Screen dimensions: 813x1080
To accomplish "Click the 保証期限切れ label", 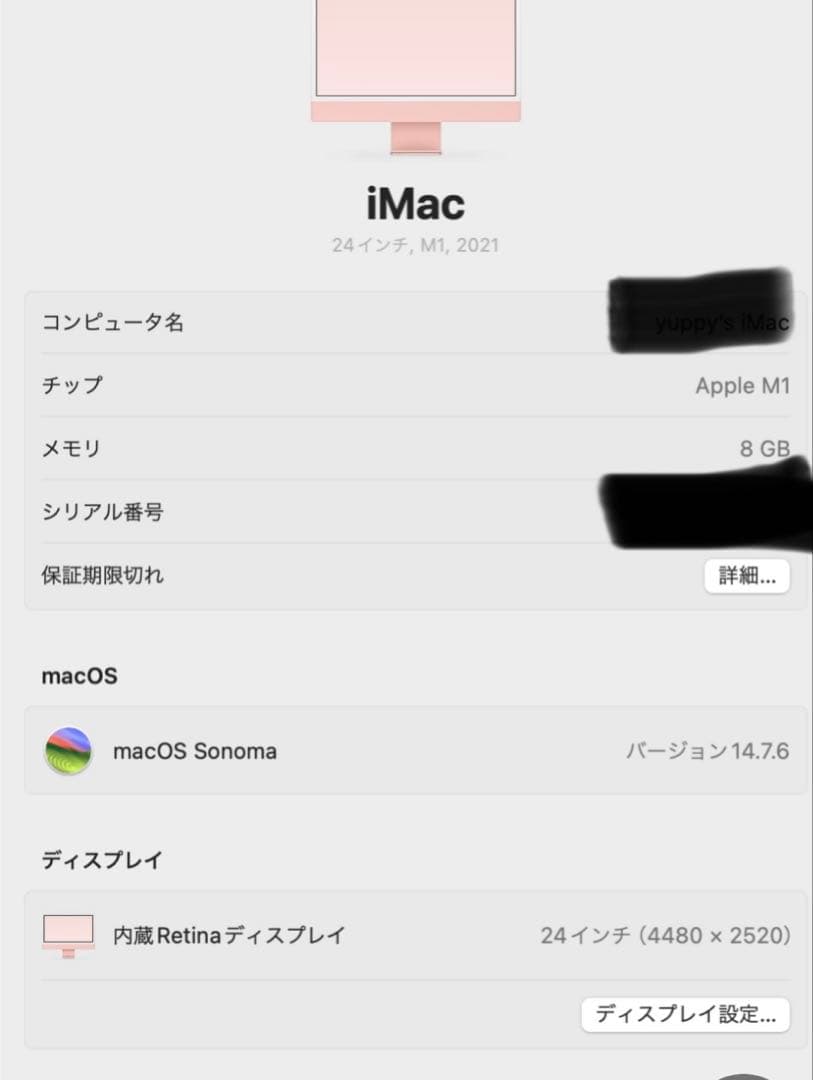I will [103, 575].
